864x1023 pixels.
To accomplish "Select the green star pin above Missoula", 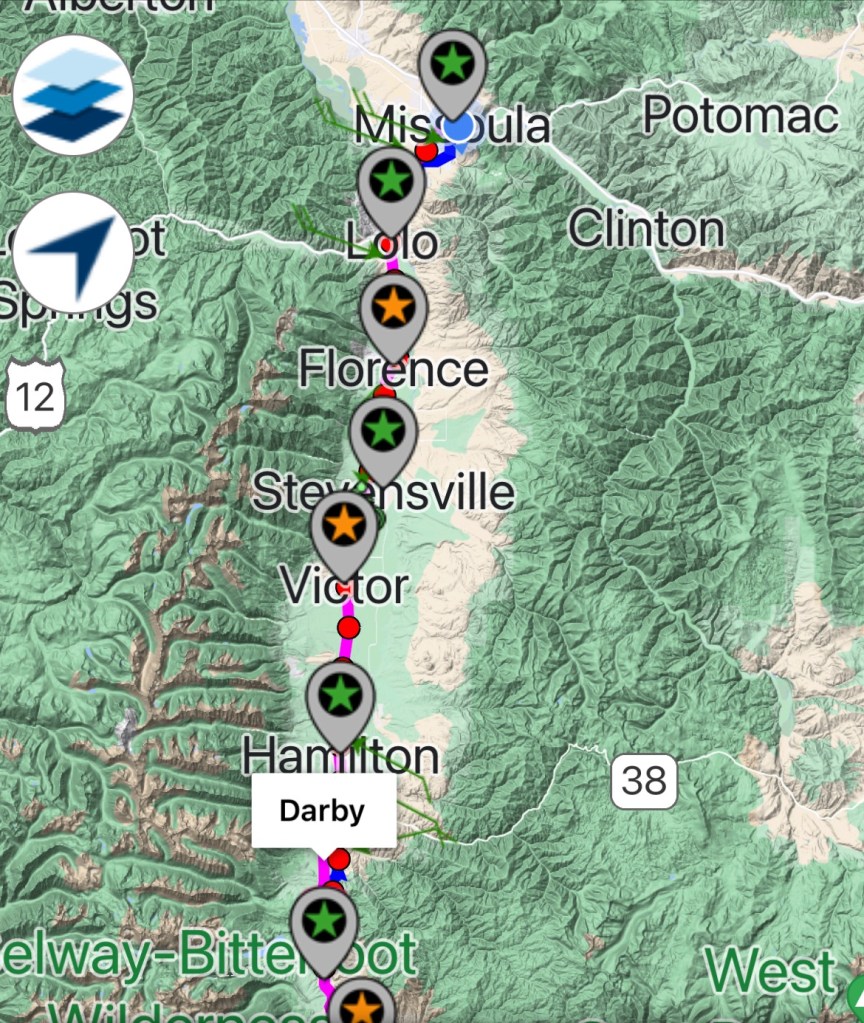I will tap(453, 64).
